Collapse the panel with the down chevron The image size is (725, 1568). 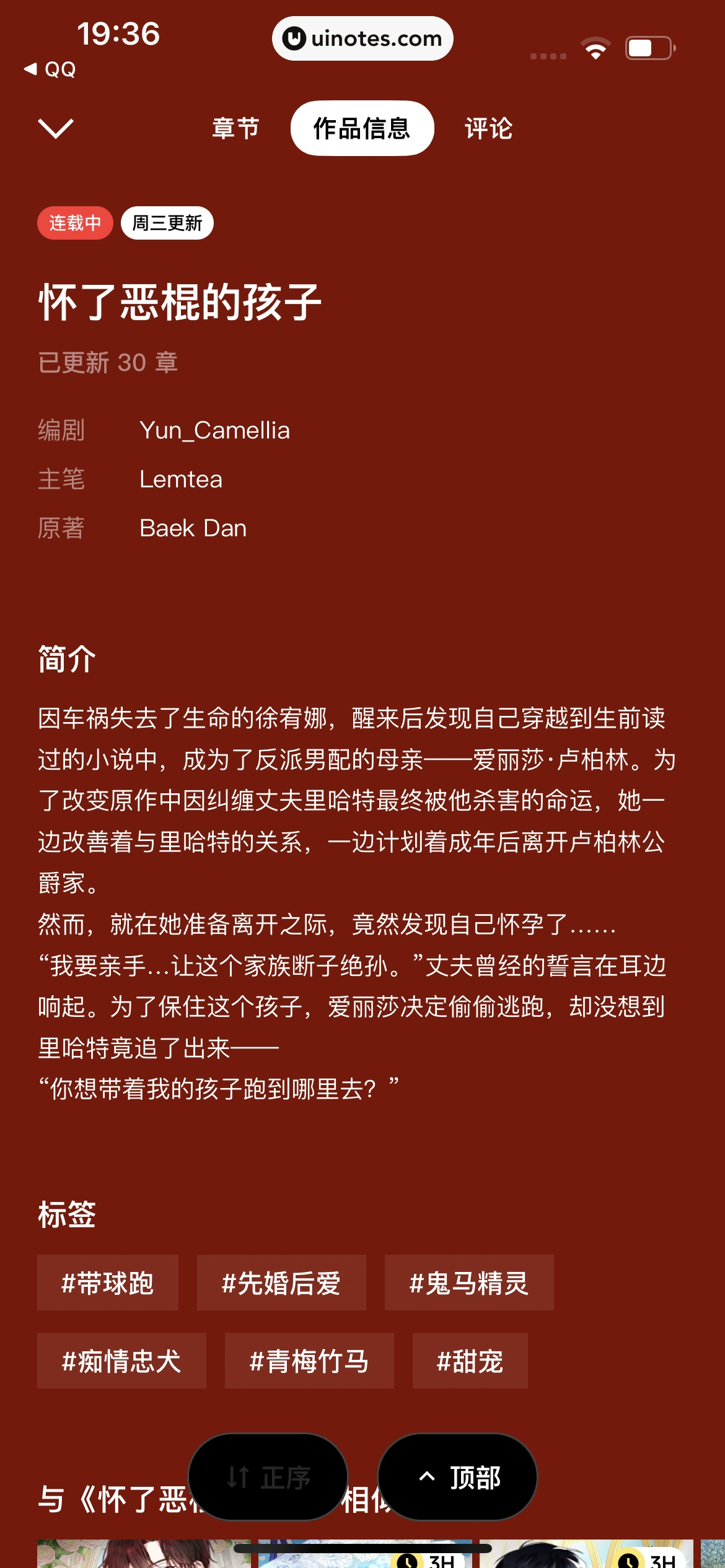[56, 129]
